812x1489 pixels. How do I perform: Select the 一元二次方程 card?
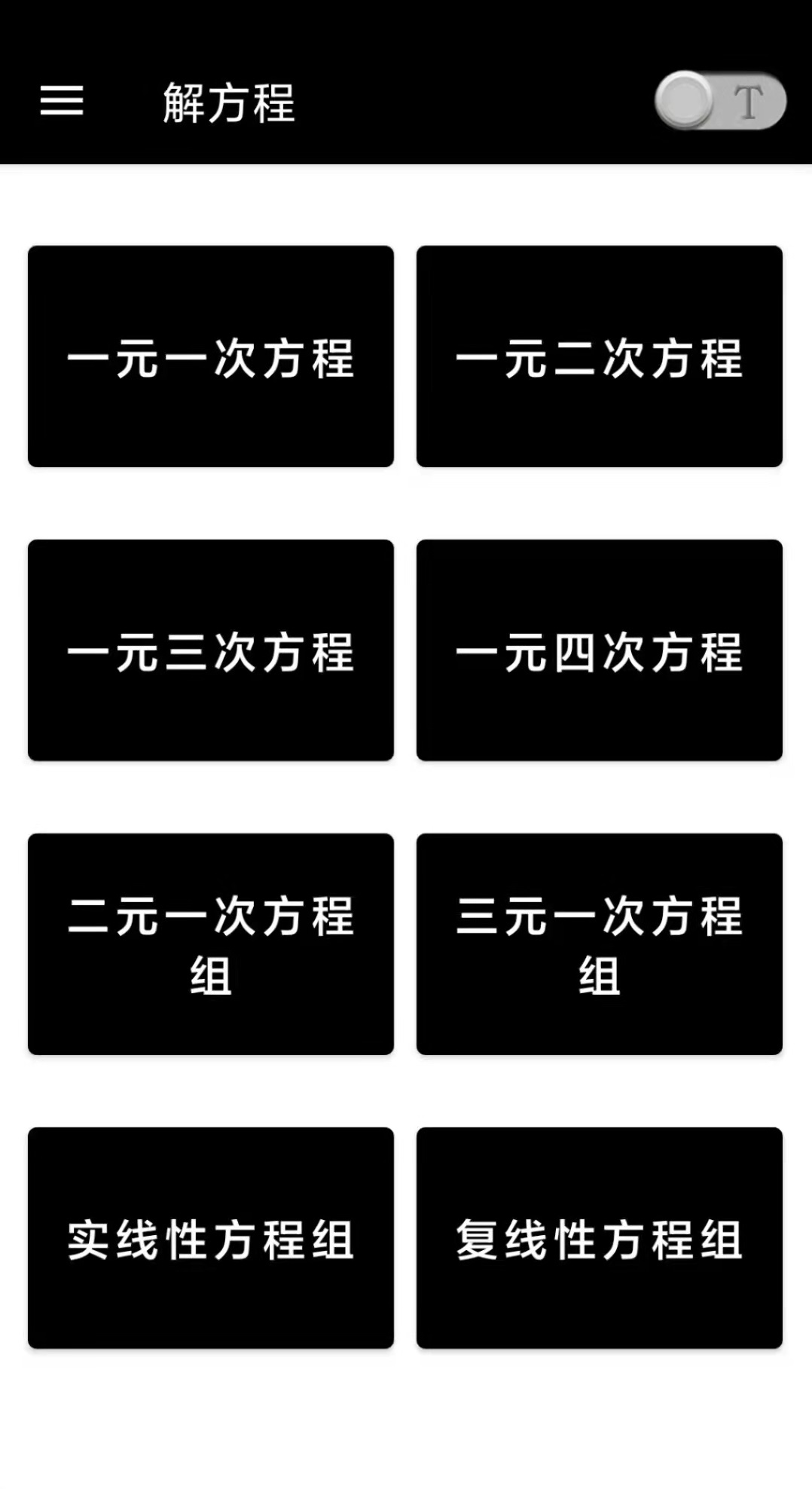click(600, 356)
